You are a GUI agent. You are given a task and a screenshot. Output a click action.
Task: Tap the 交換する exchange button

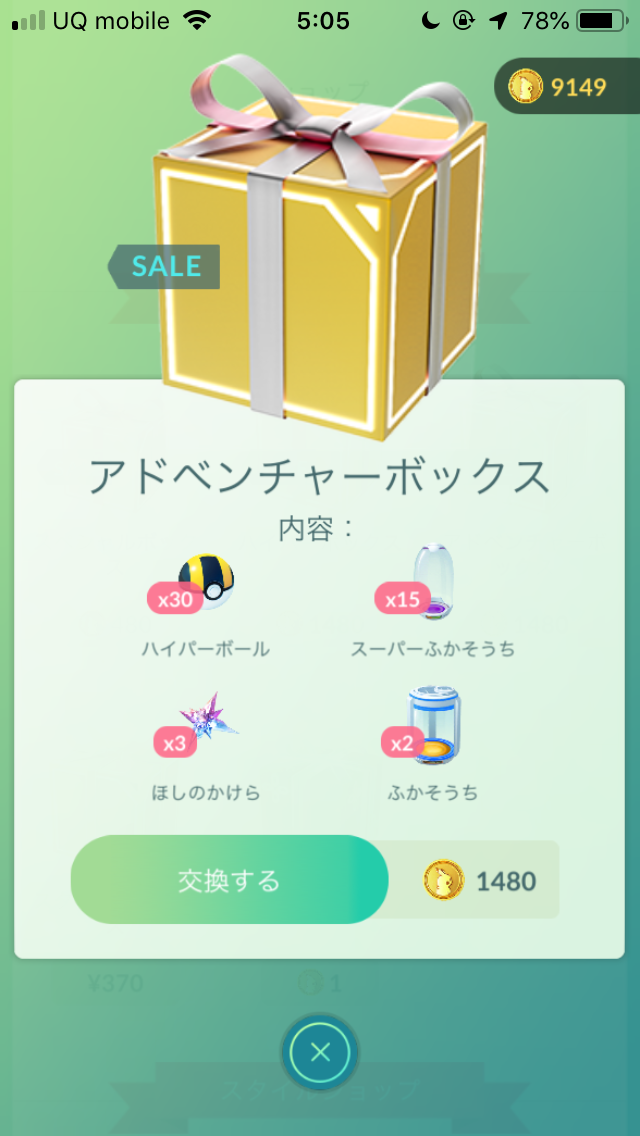pos(230,880)
